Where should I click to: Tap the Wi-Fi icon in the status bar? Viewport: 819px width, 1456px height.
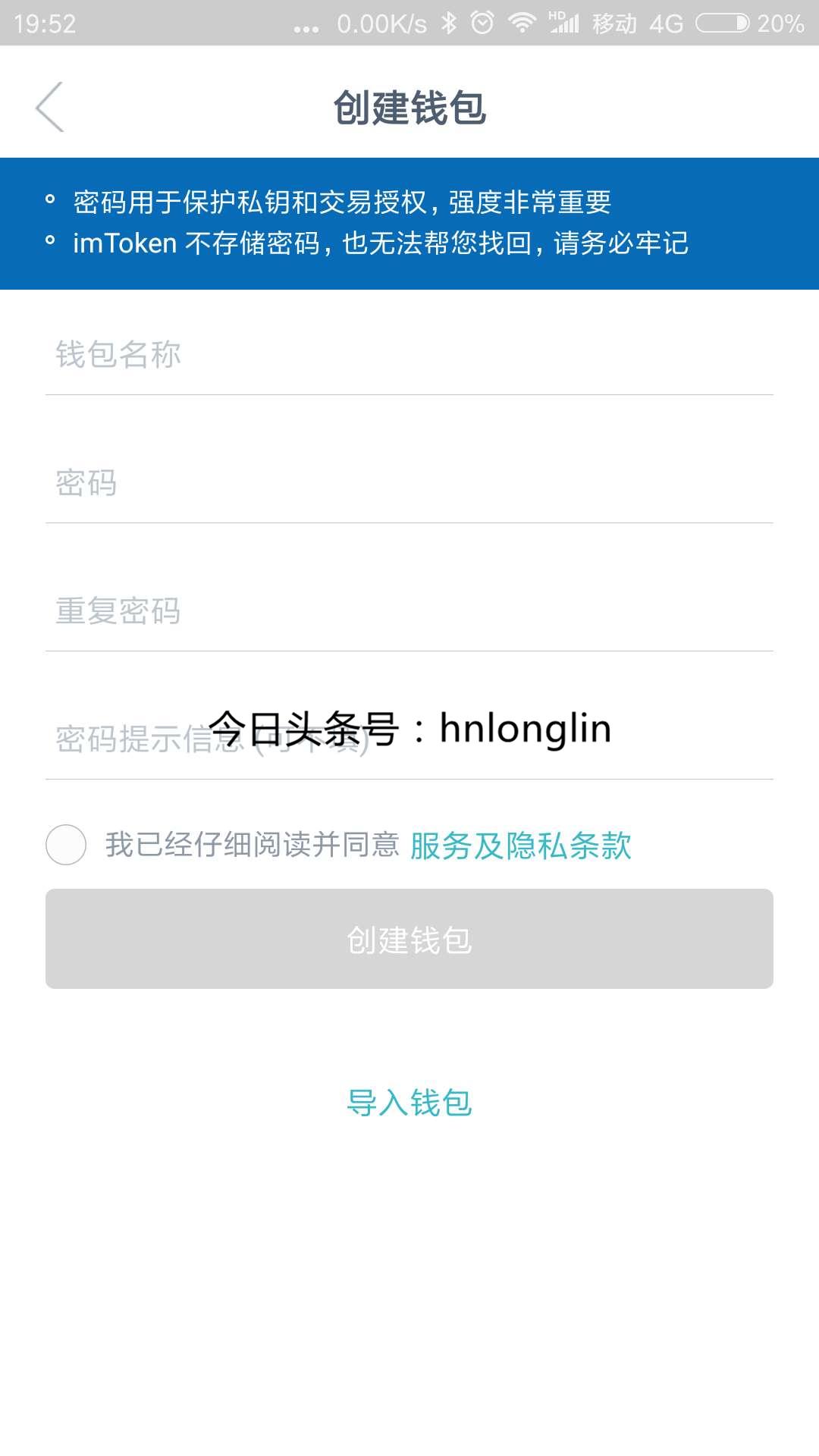click(523, 23)
